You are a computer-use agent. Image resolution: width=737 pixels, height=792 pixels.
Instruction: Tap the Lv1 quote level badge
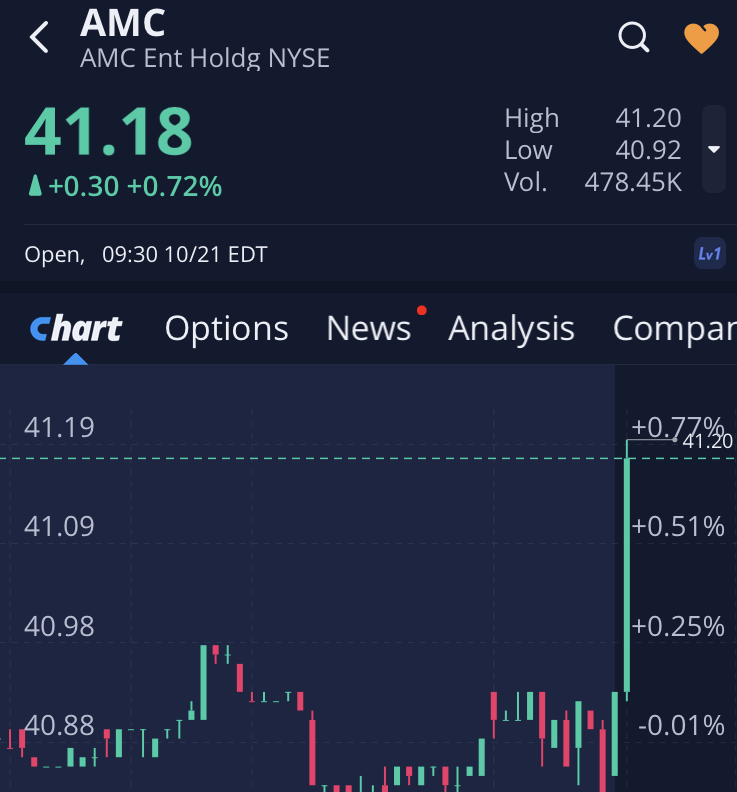[x=709, y=254]
